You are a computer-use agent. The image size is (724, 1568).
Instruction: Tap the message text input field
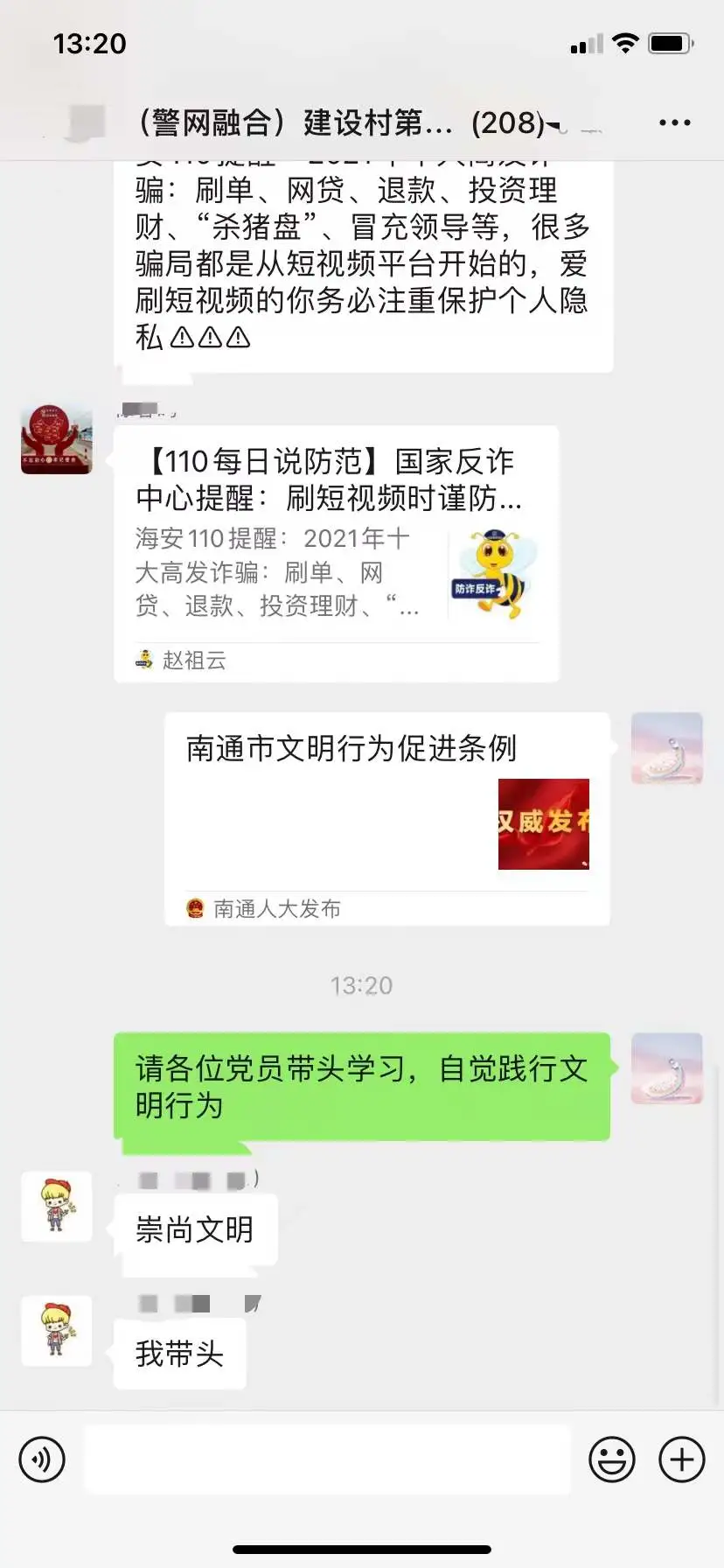[327, 1459]
